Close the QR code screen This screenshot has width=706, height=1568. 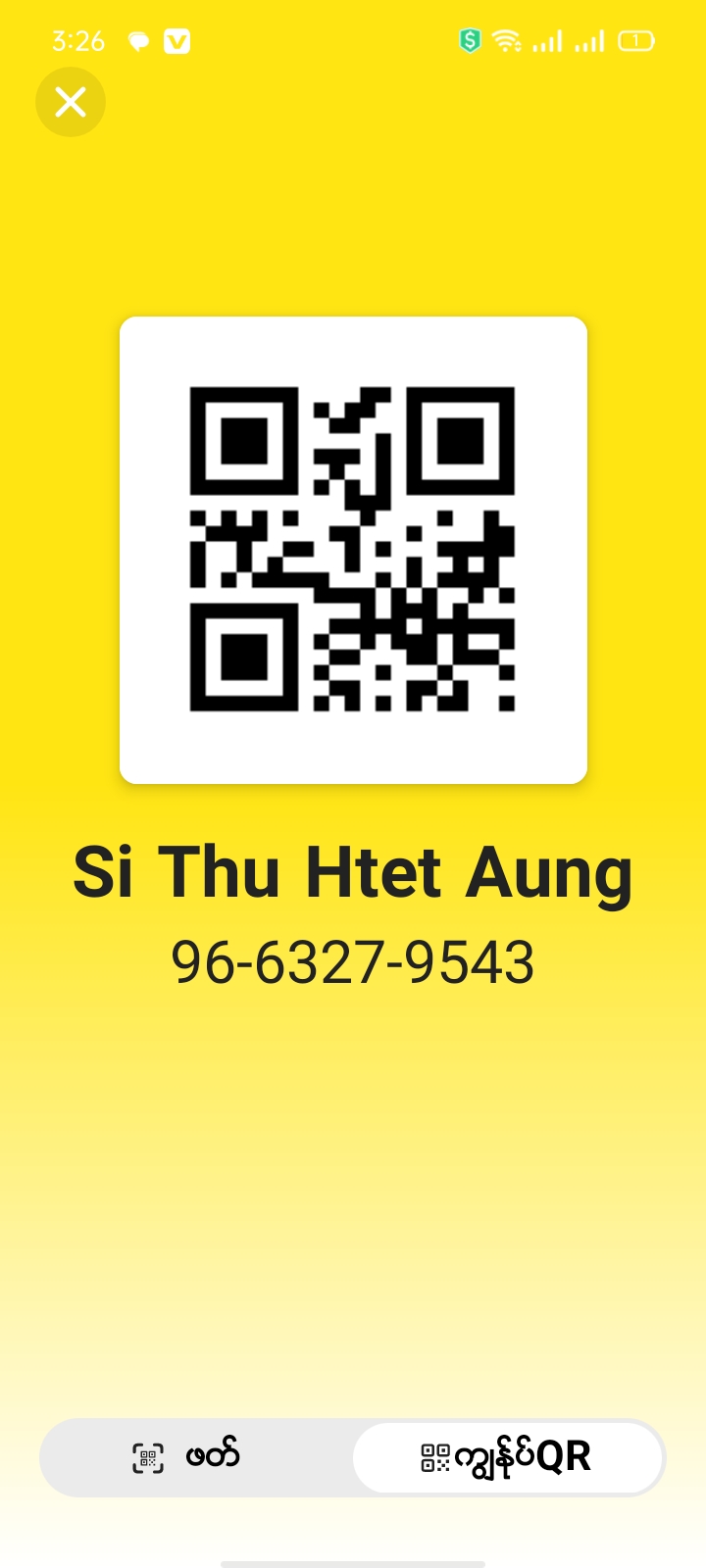point(71,102)
